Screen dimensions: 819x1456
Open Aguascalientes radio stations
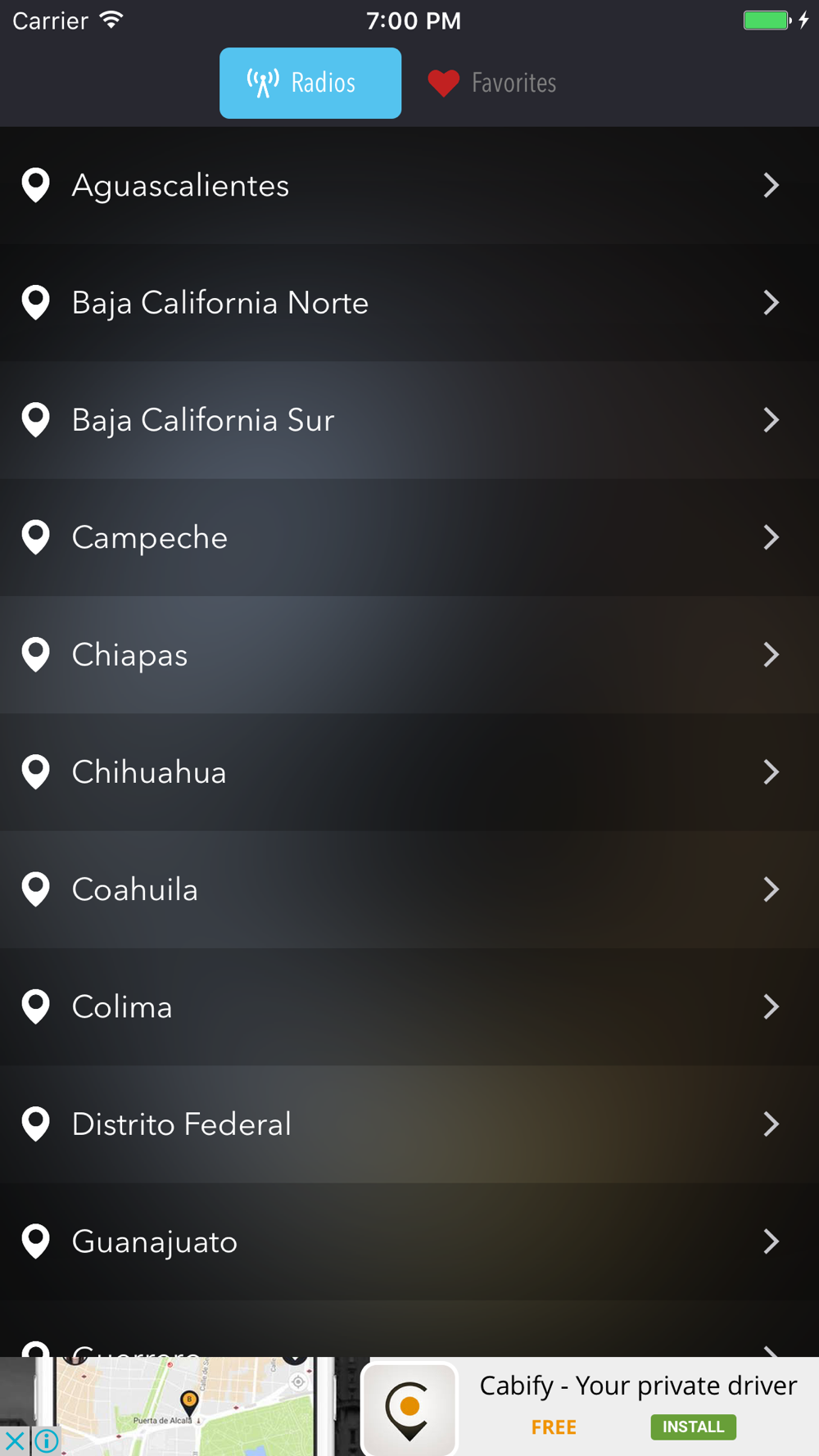pos(409,185)
